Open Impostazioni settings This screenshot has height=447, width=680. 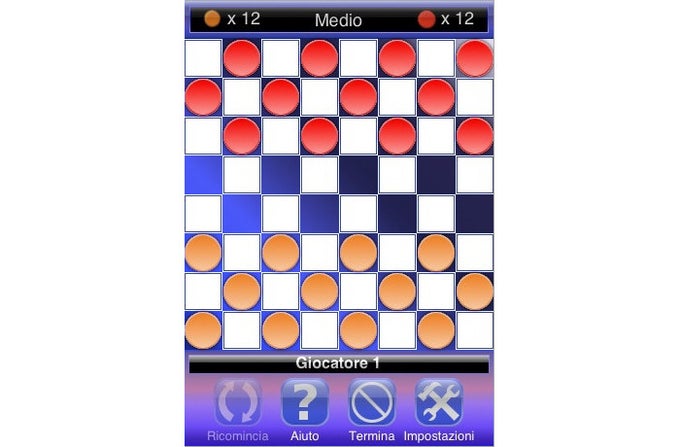point(439,405)
